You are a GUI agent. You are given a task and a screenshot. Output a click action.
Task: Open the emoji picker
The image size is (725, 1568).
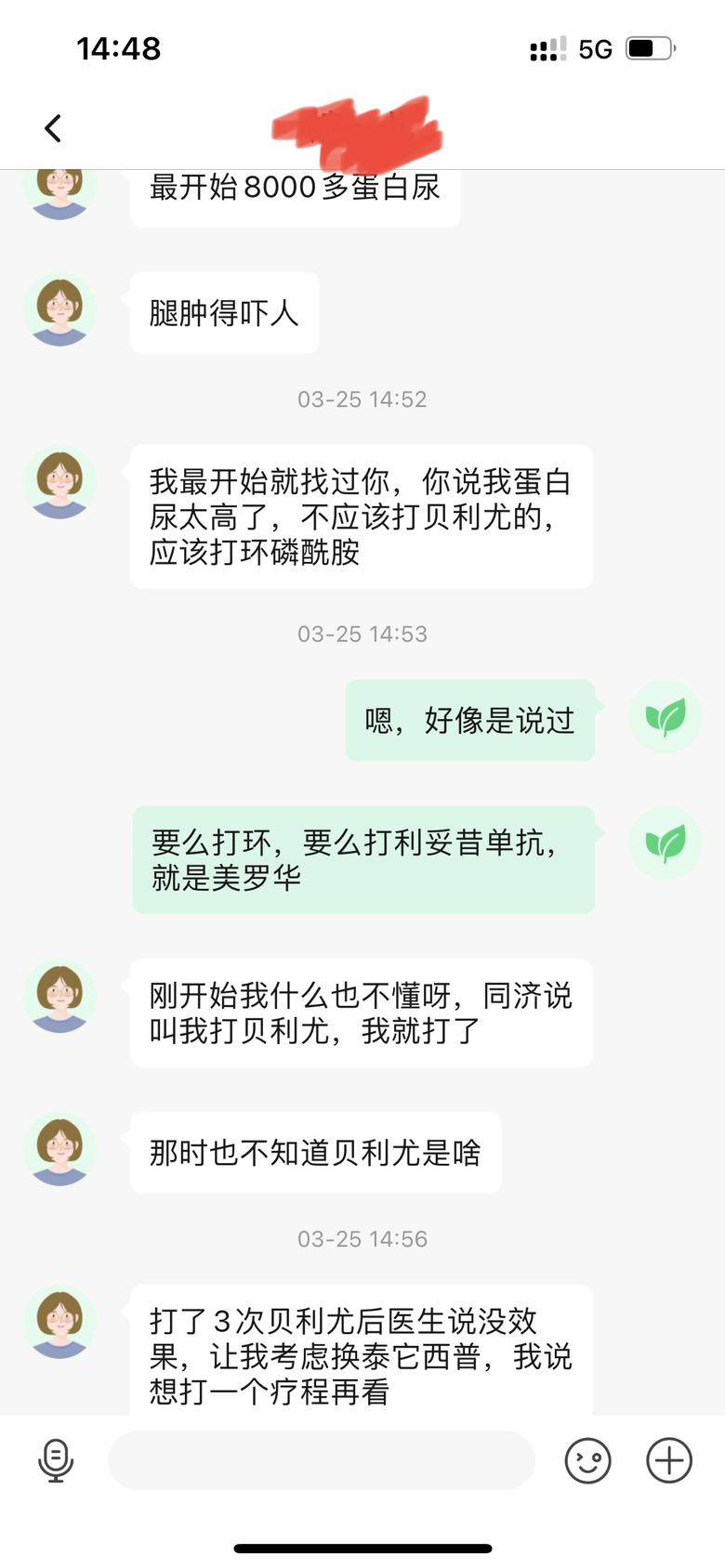pos(587,1460)
